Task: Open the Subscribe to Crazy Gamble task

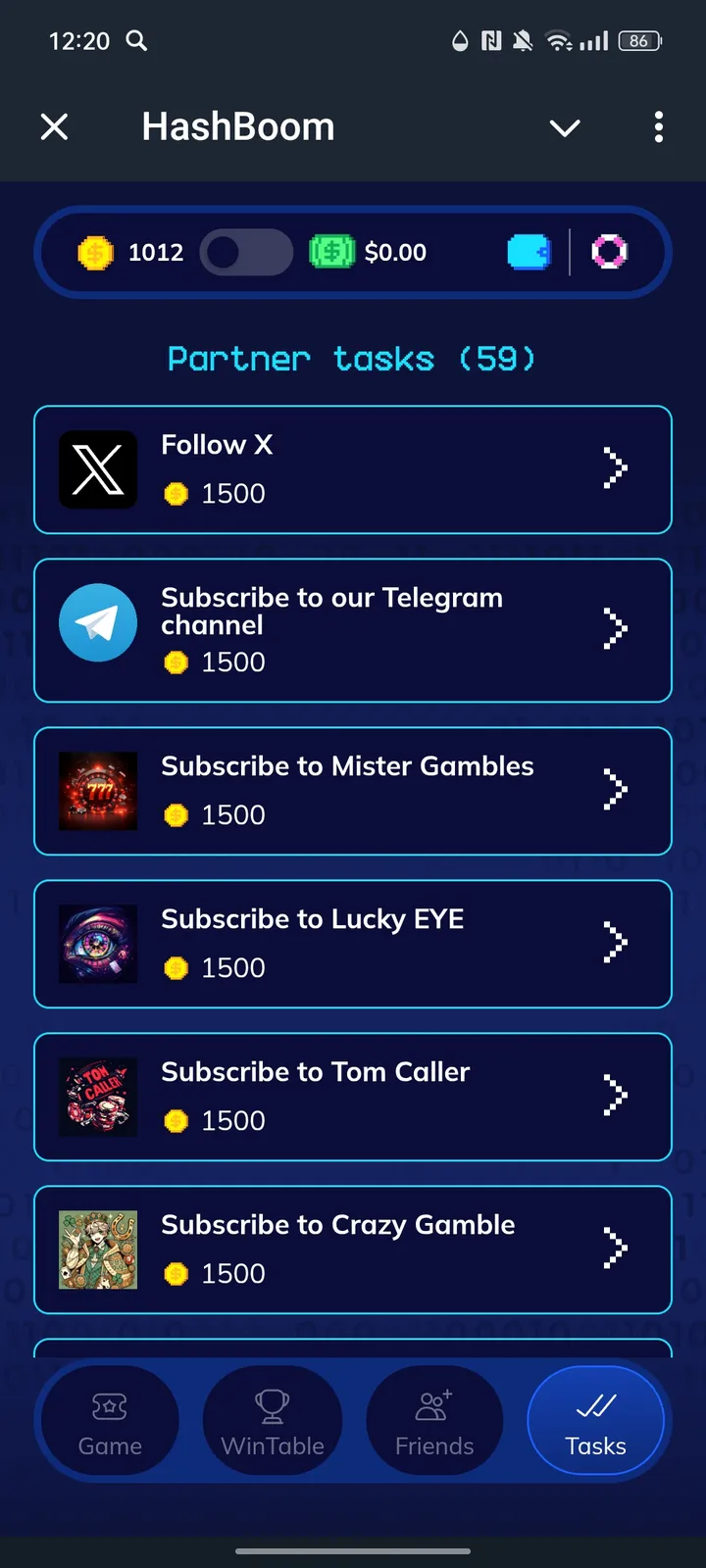Action: click(x=353, y=1249)
